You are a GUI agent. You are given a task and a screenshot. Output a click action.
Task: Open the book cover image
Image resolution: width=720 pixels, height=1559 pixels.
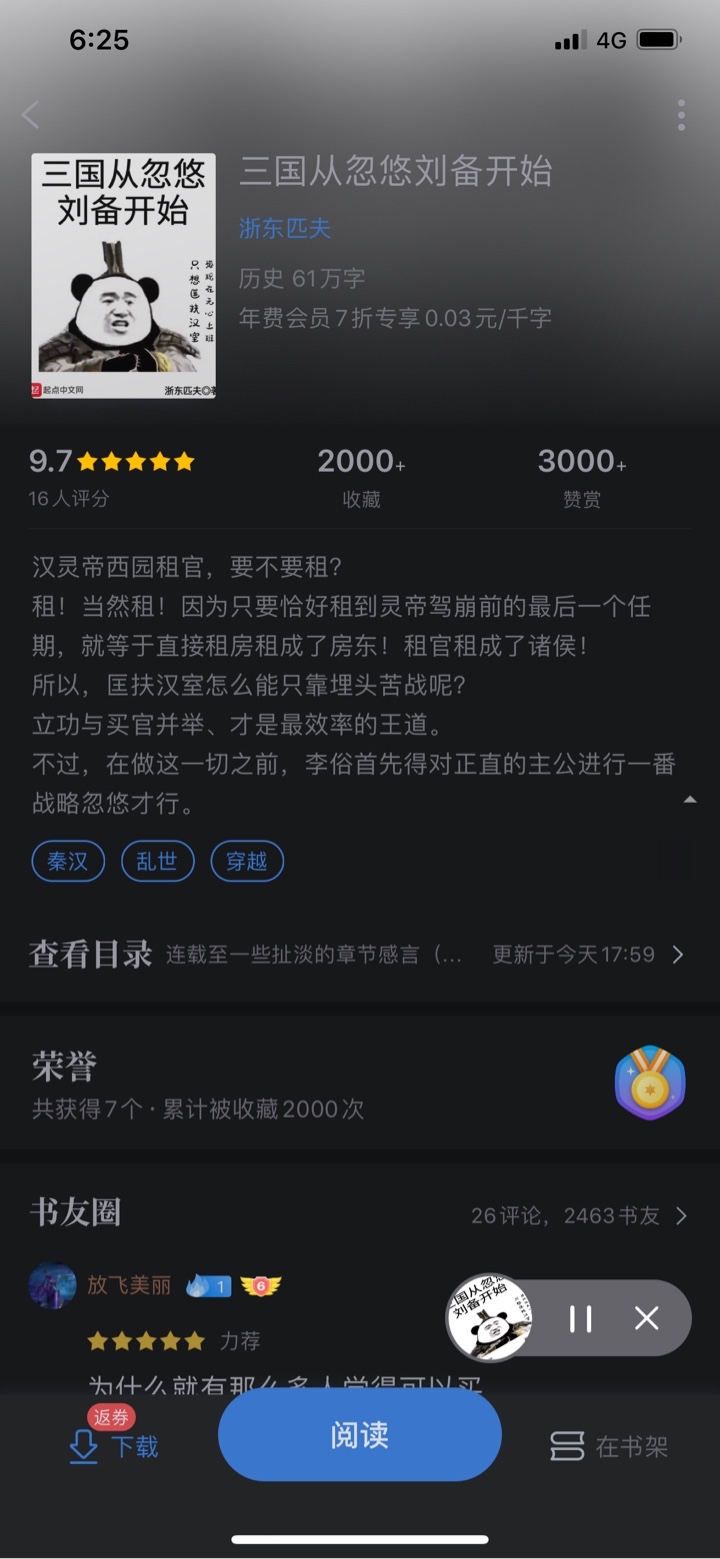(124, 276)
